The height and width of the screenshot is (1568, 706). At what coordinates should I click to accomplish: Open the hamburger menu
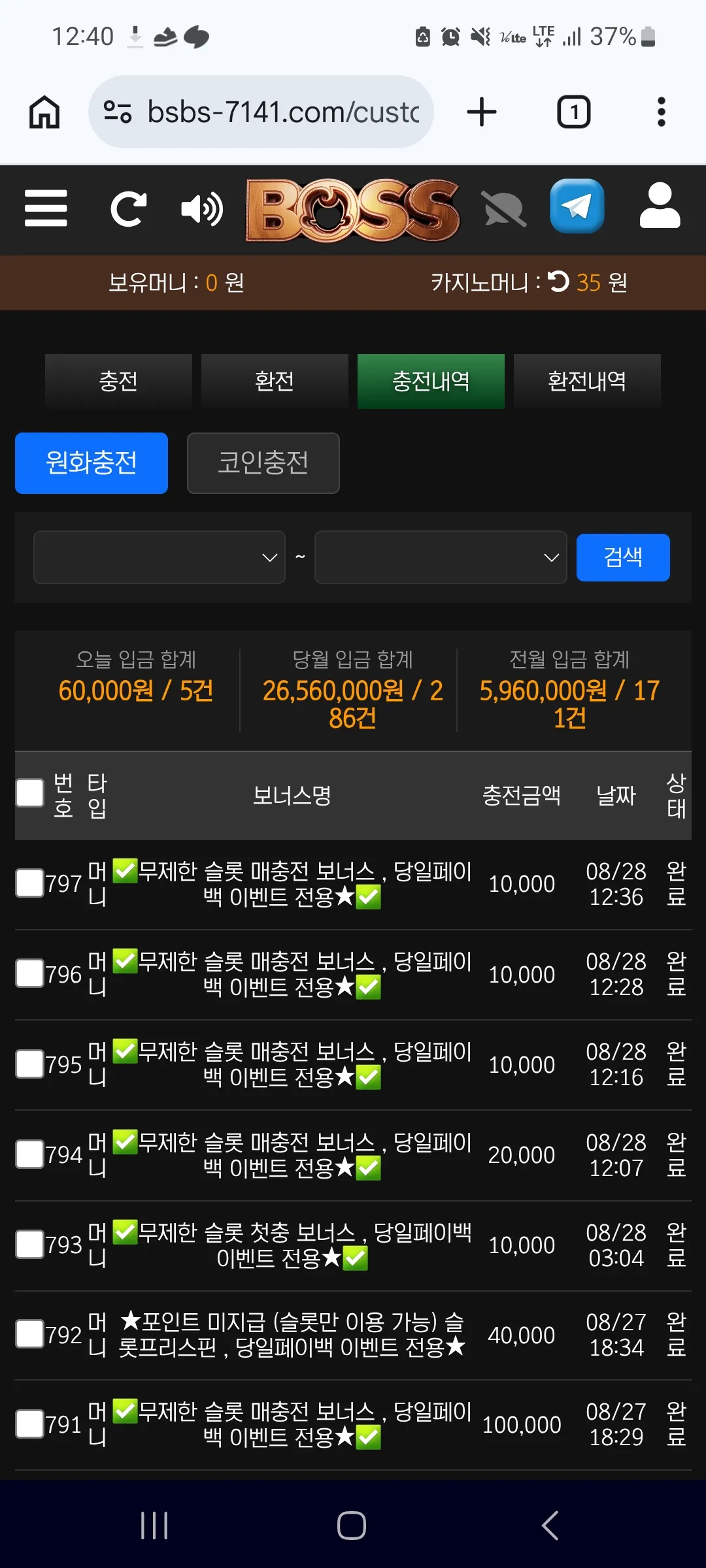46,208
